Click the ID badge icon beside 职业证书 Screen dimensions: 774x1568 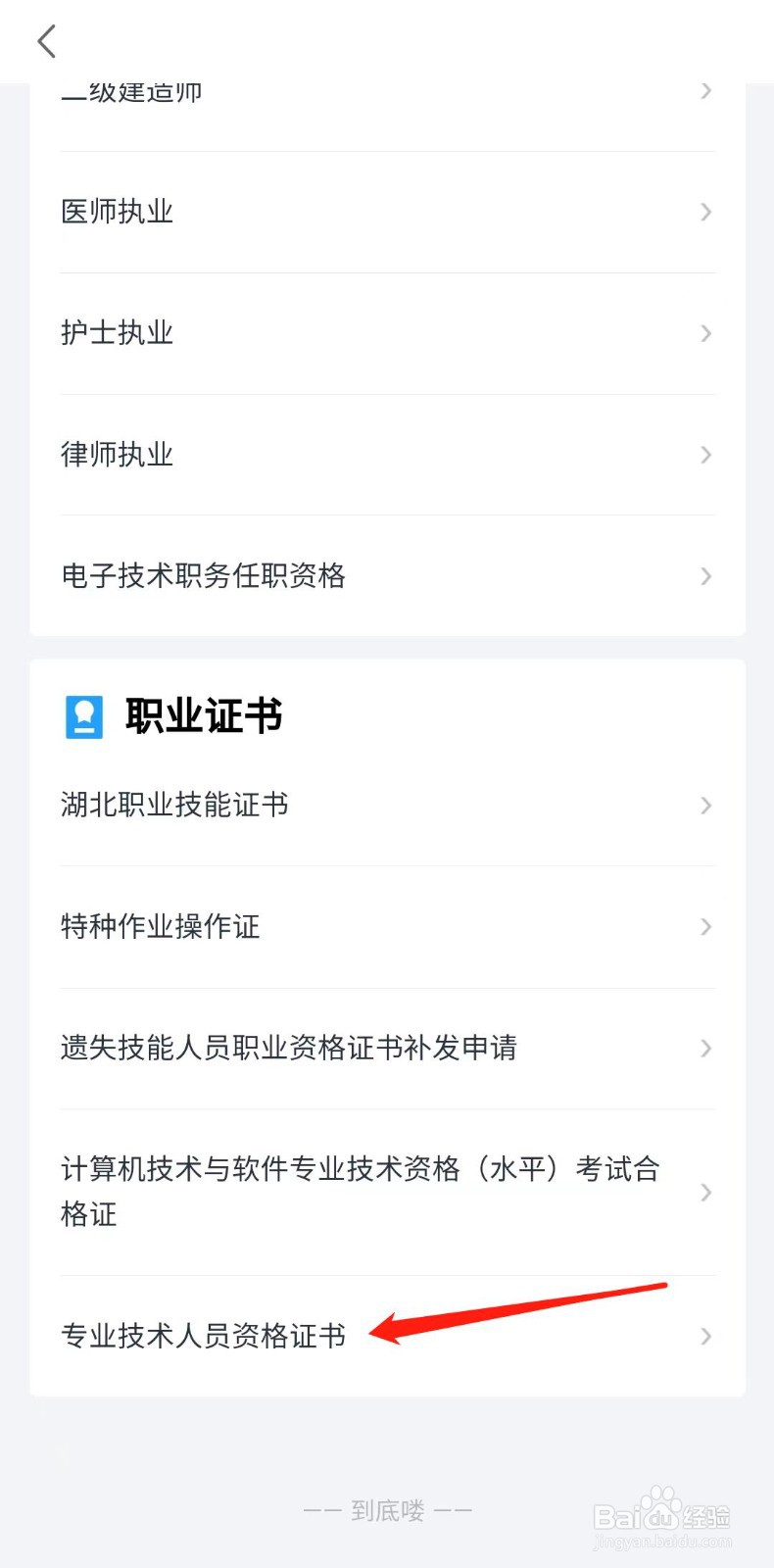[84, 716]
